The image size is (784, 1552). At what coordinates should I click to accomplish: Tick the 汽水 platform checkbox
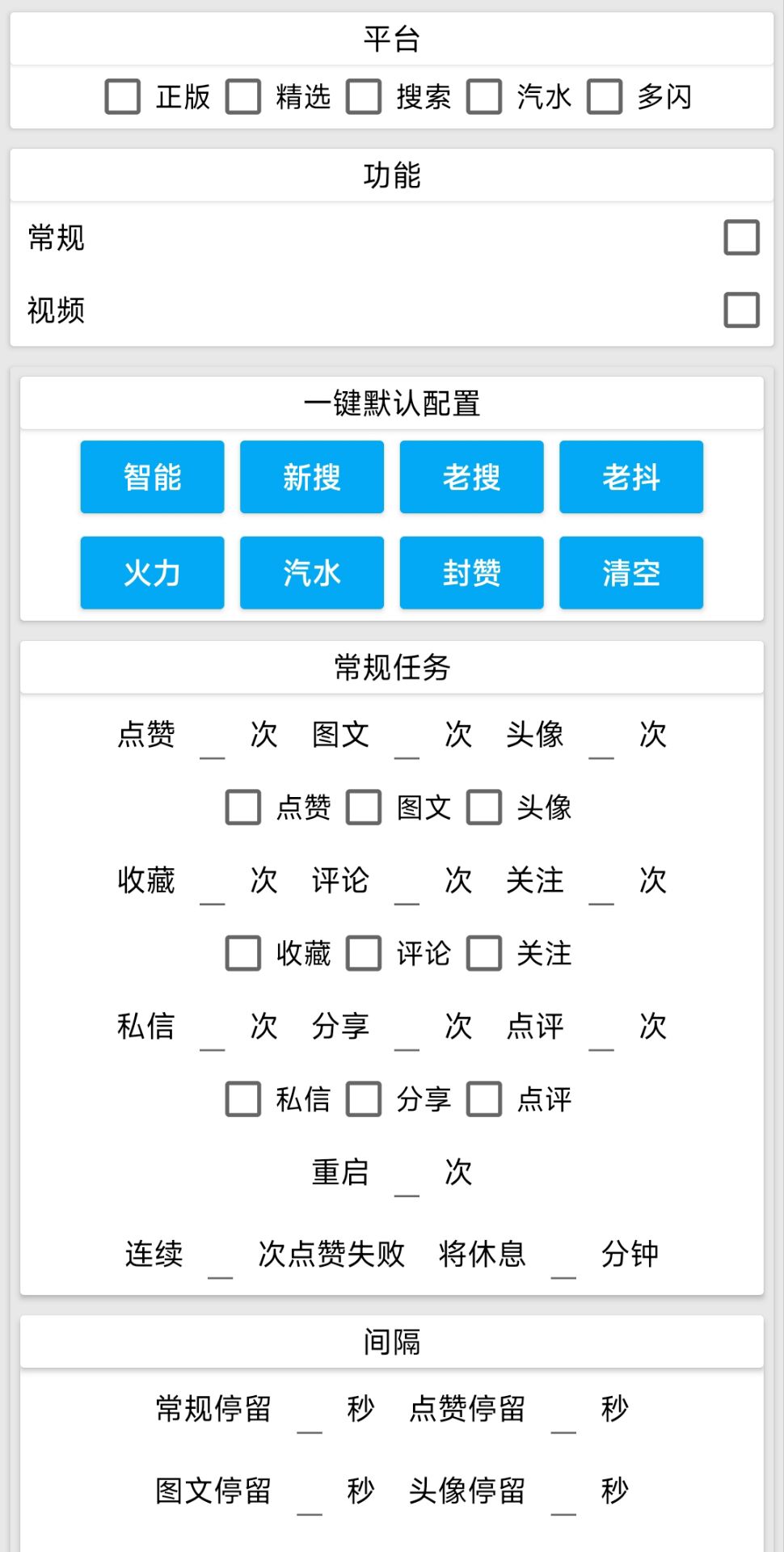click(484, 97)
